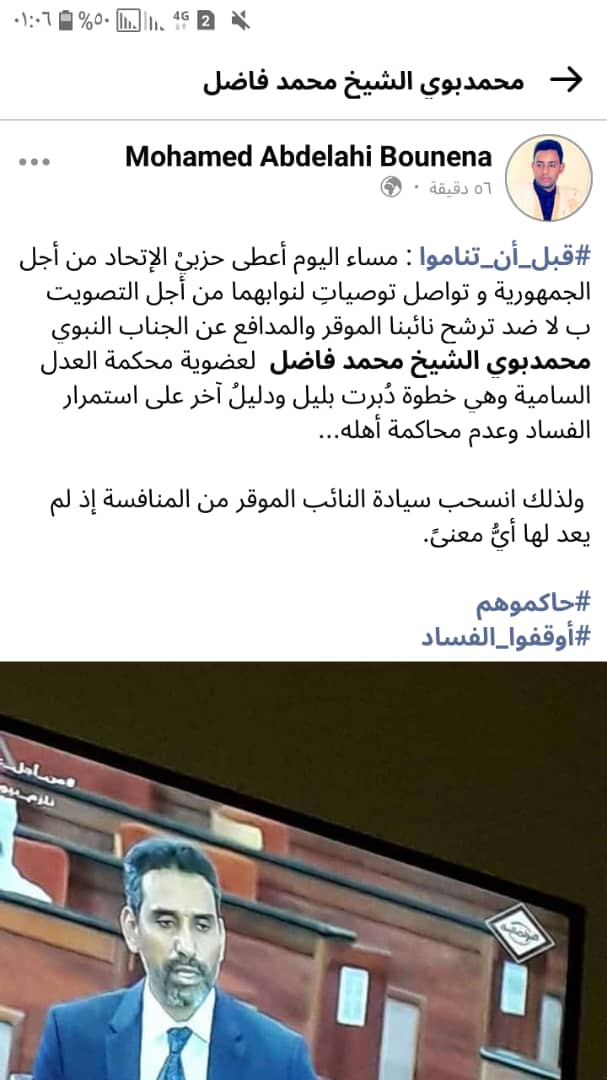Open the post's three-dot options menu
Image resolution: width=607 pixels, height=1080 pixels.
34,162
